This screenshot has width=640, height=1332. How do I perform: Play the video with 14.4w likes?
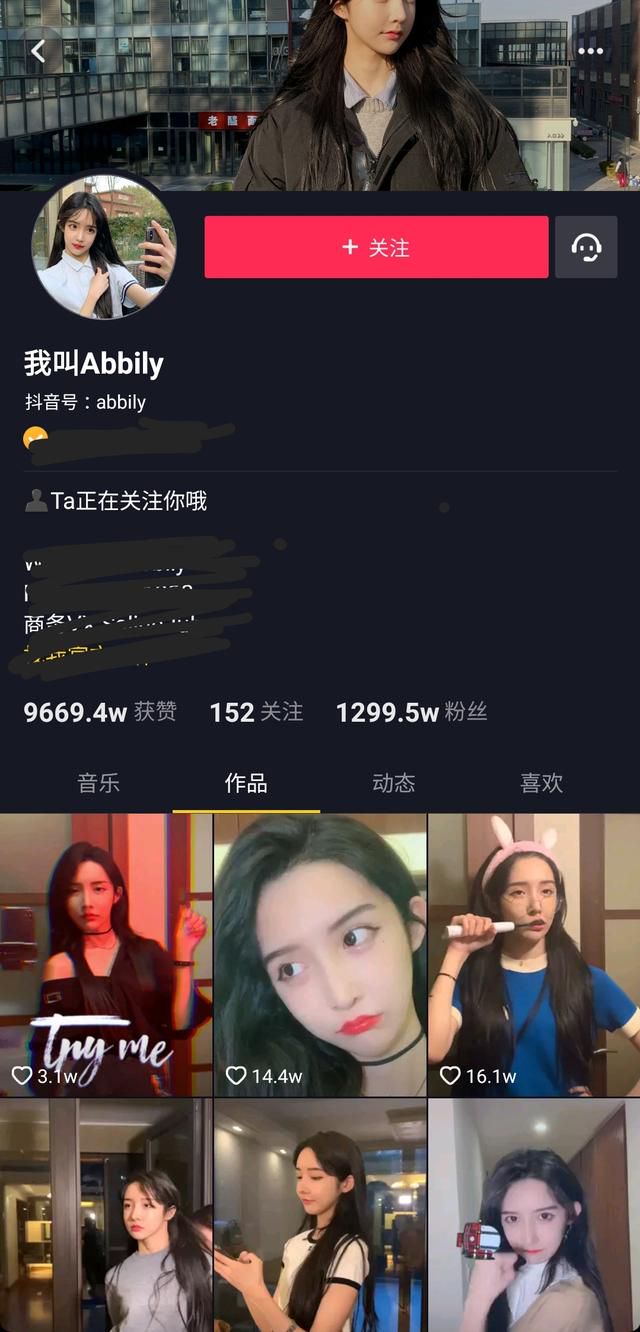point(320,955)
